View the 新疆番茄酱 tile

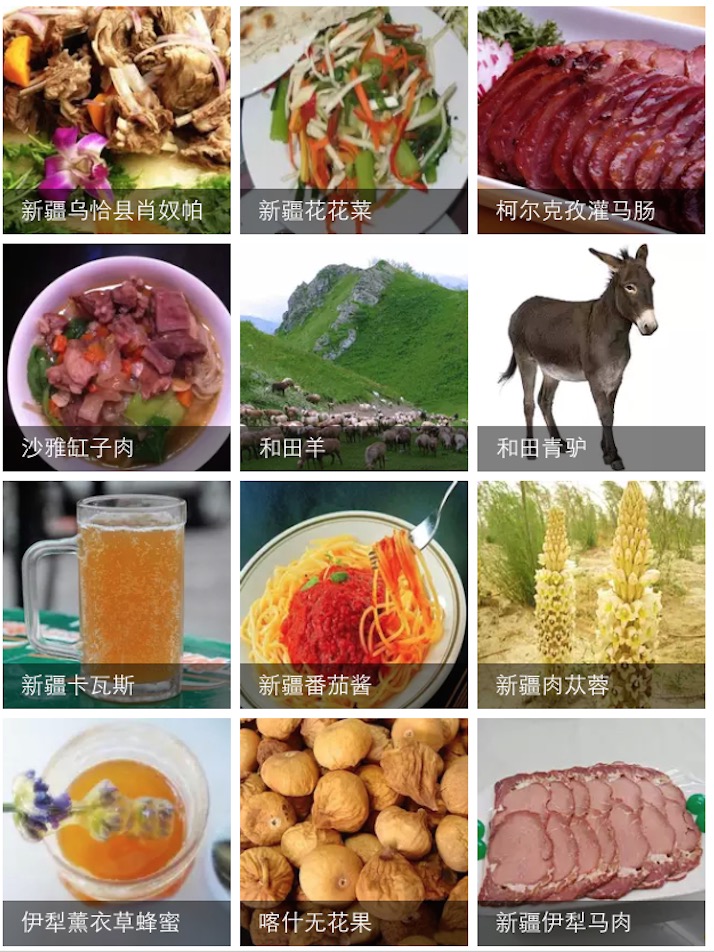coord(354,595)
